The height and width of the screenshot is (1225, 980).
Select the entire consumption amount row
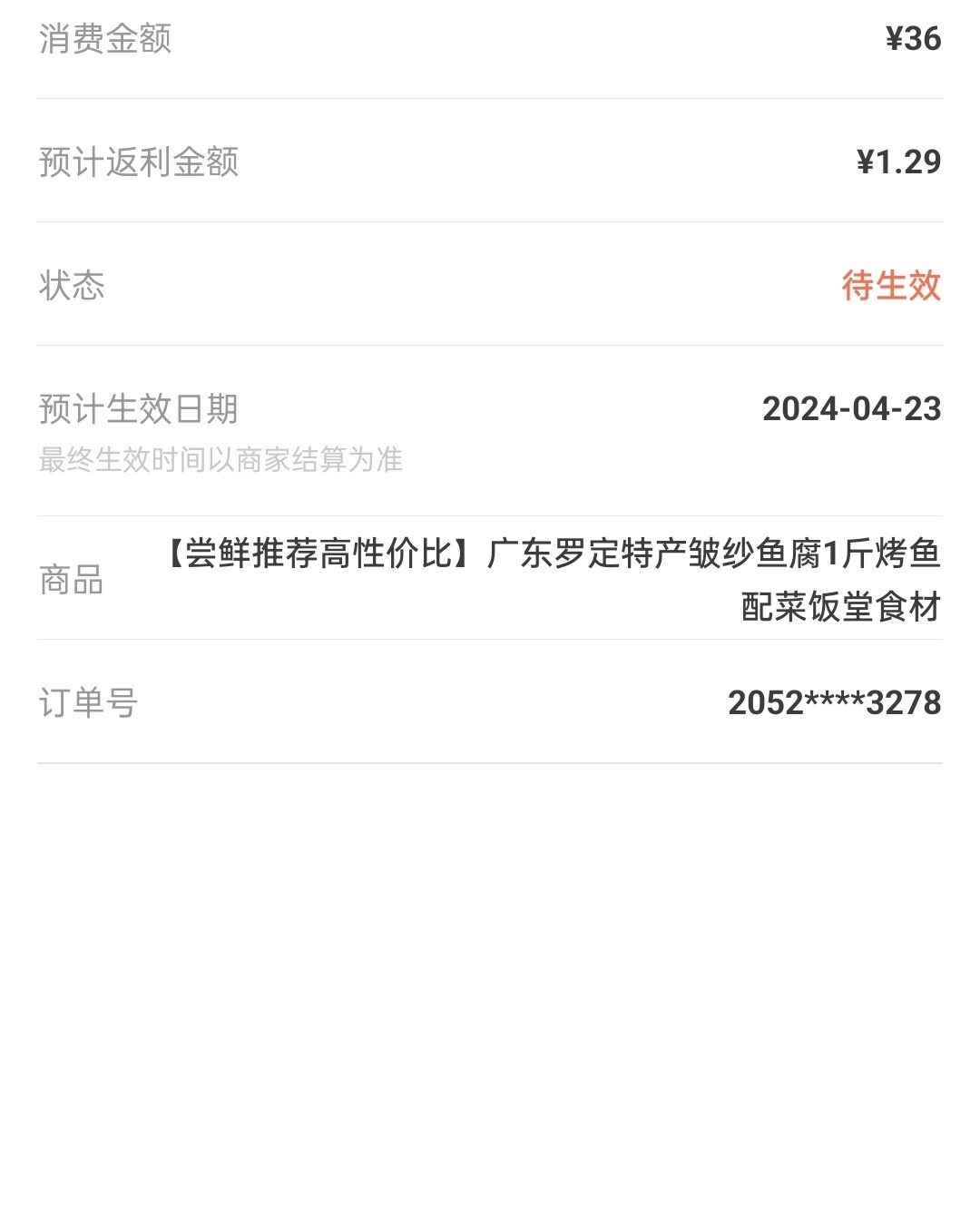coord(490,38)
